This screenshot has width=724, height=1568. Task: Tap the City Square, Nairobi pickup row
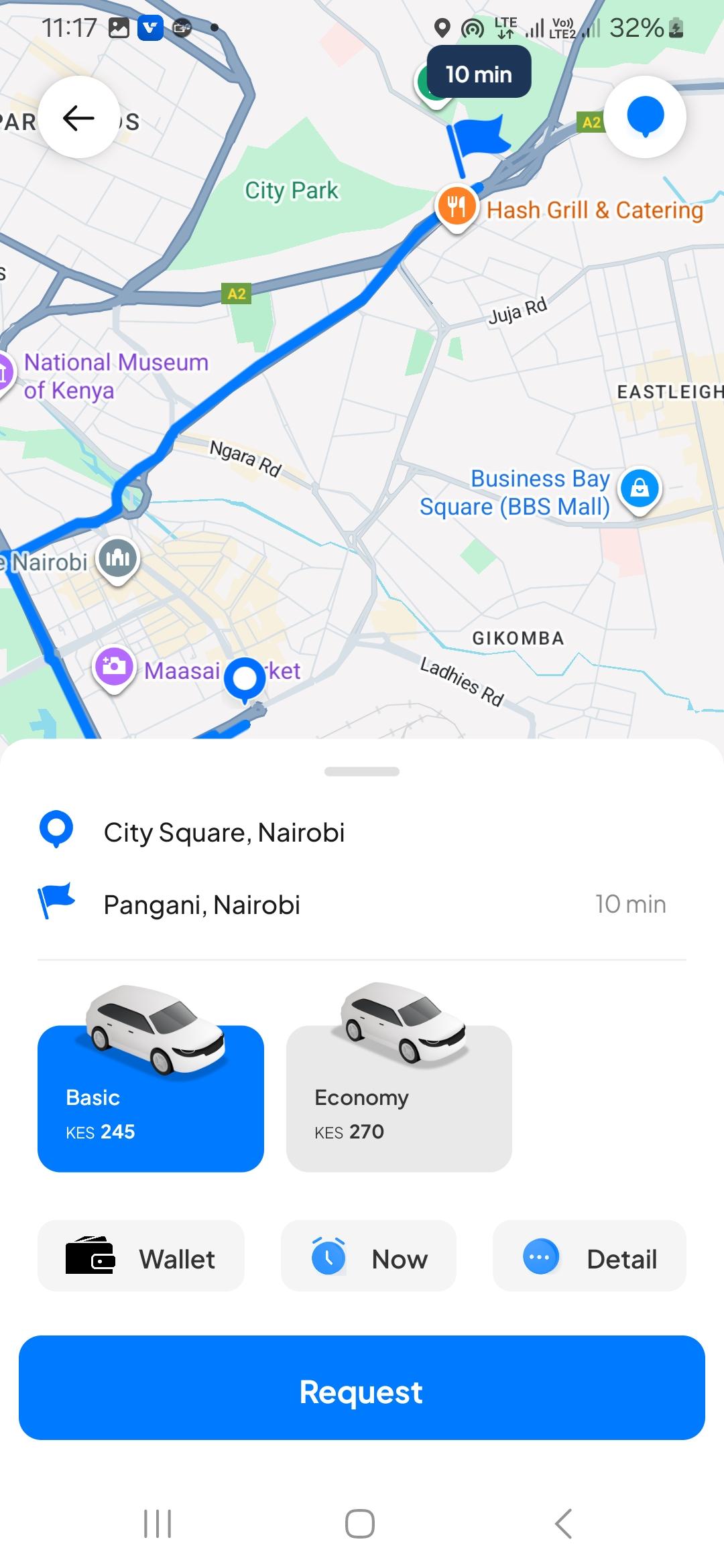224,832
